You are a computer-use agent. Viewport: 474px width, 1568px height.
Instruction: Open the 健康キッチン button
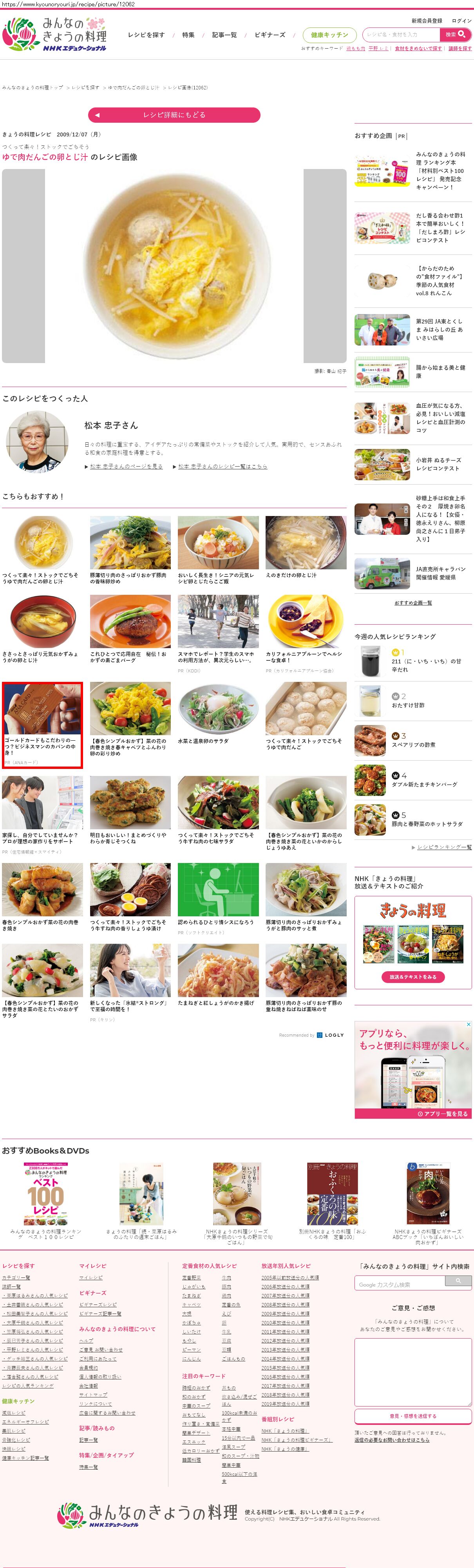pos(329,35)
